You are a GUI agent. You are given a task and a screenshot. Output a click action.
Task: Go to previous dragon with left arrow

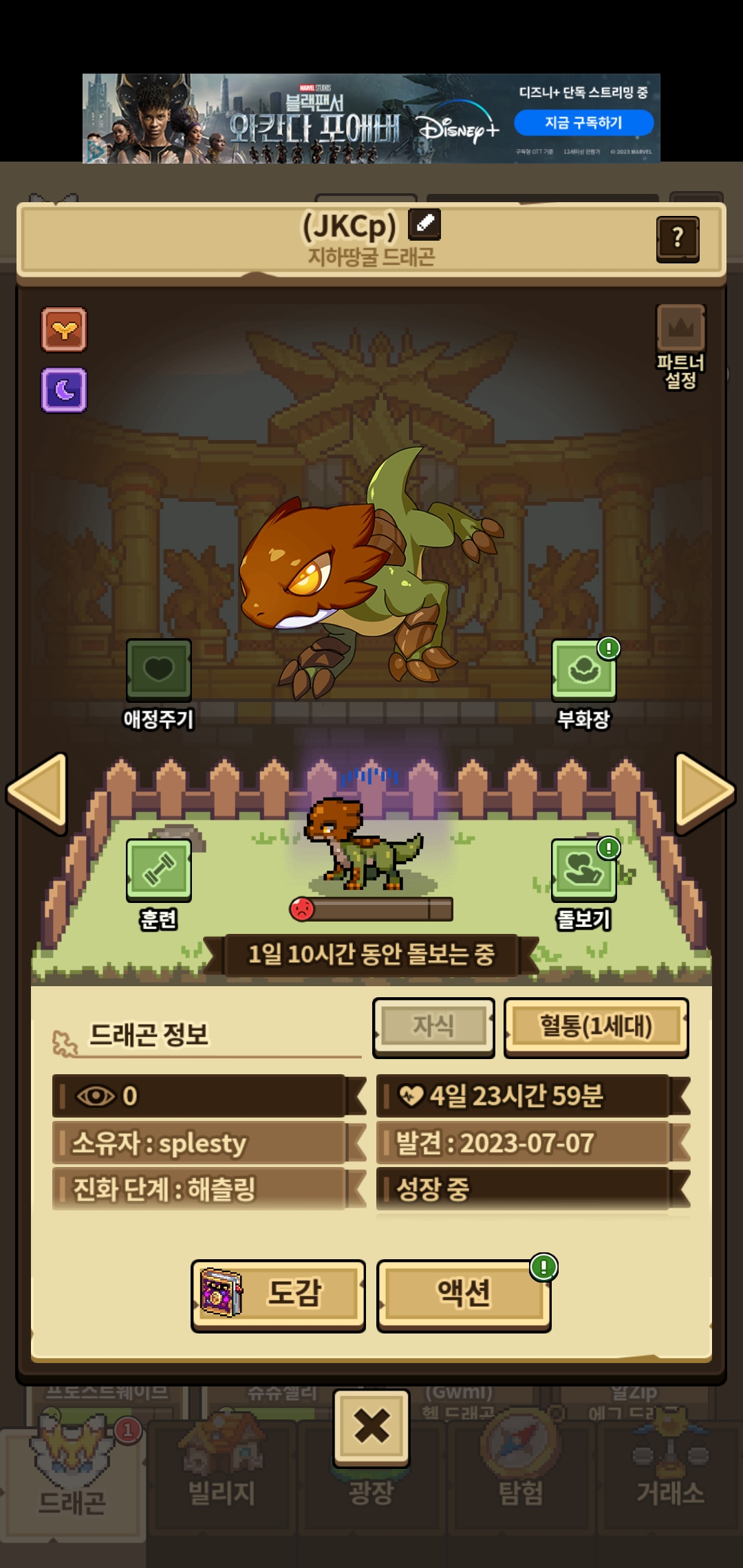(x=38, y=792)
